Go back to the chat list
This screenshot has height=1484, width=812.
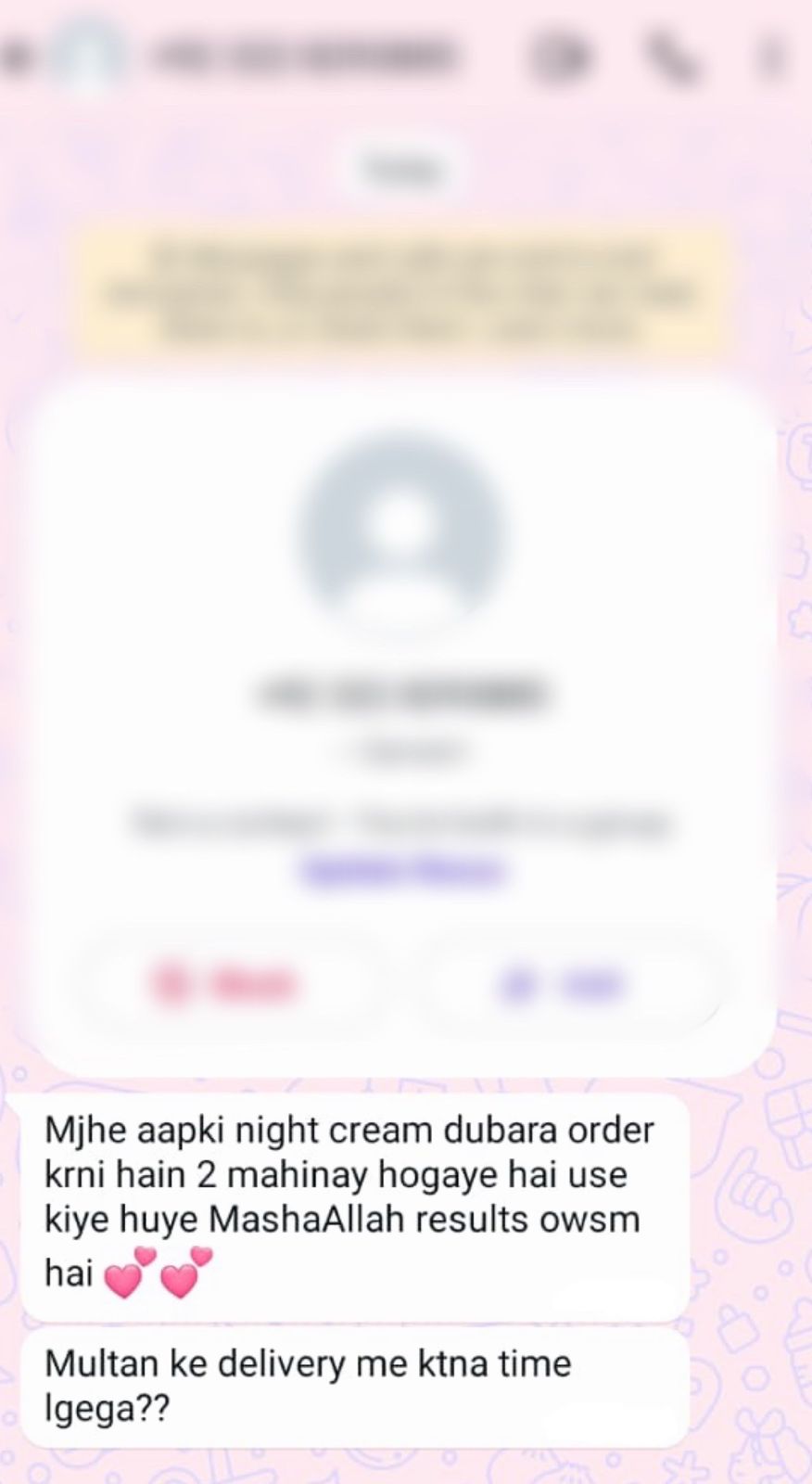point(17,56)
